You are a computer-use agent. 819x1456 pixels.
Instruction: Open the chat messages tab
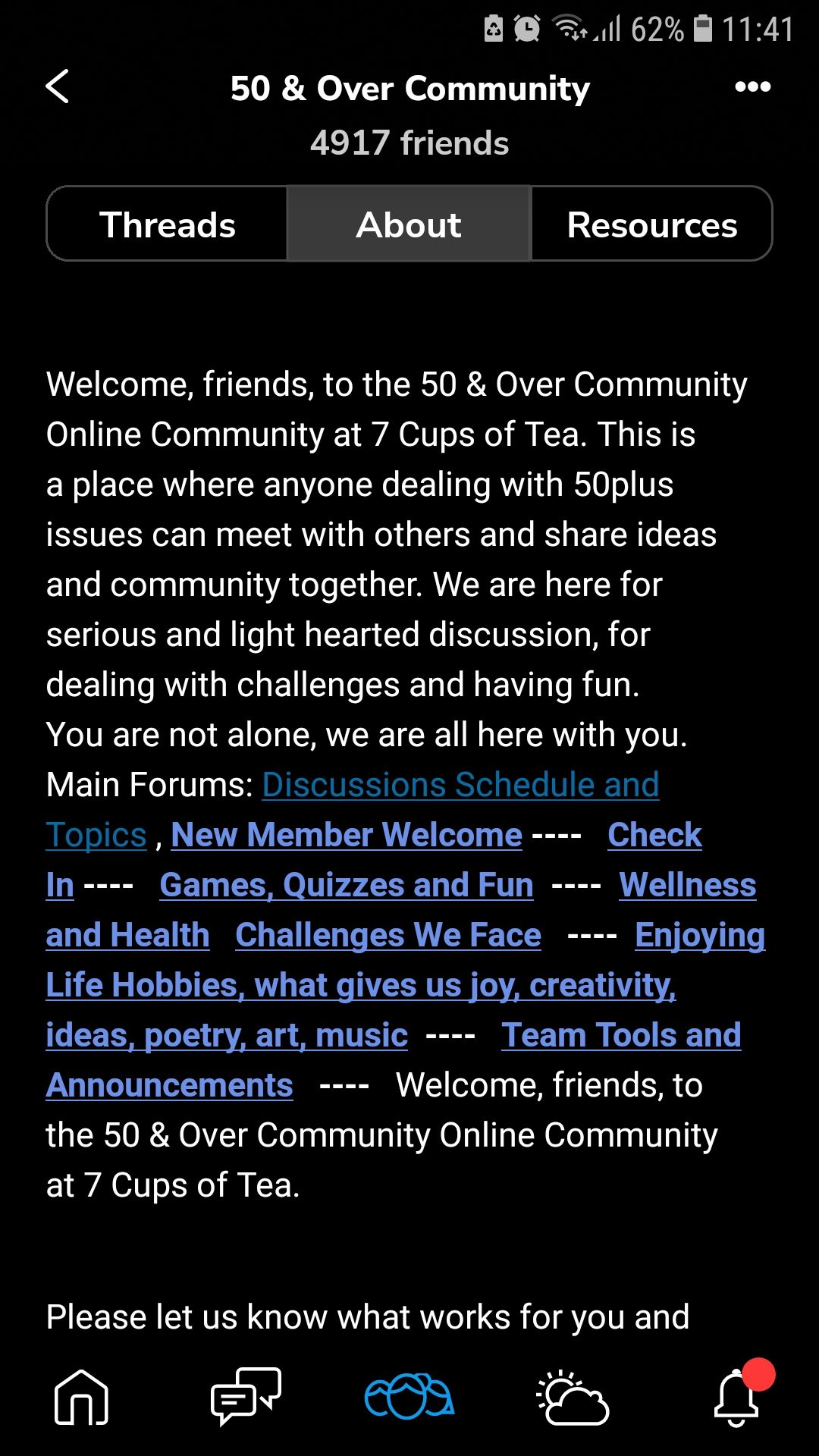tap(246, 1397)
